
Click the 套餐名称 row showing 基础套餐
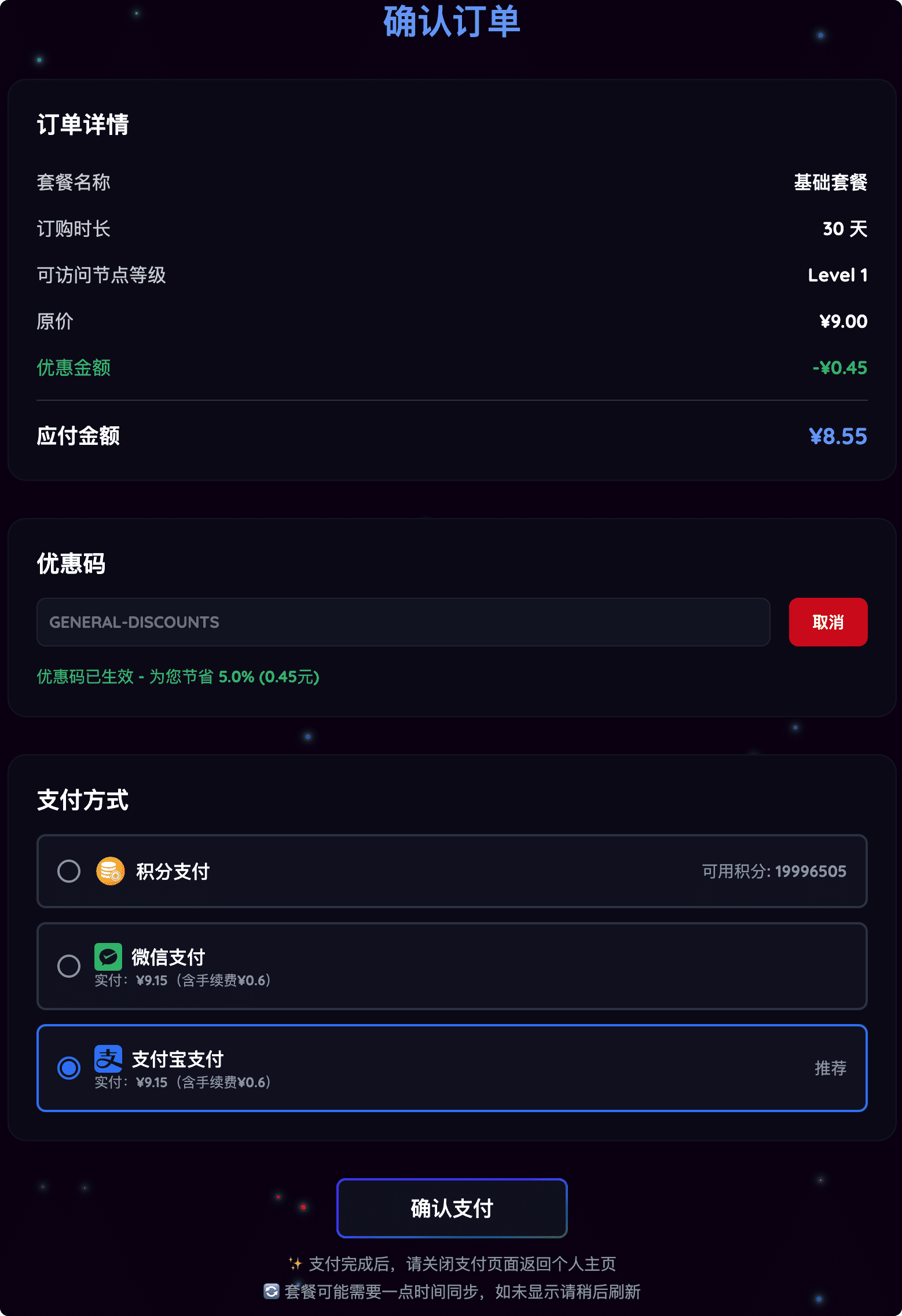click(x=452, y=182)
